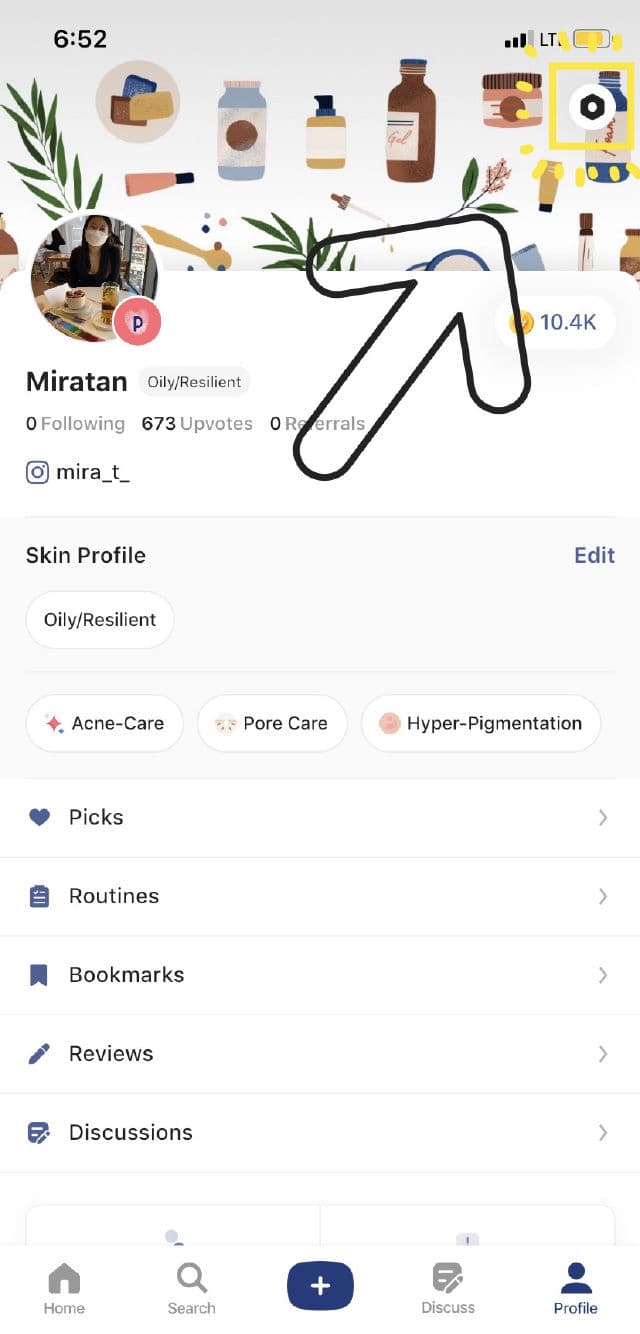
Task: Select the Acne-Care chip
Action: [x=105, y=723]
